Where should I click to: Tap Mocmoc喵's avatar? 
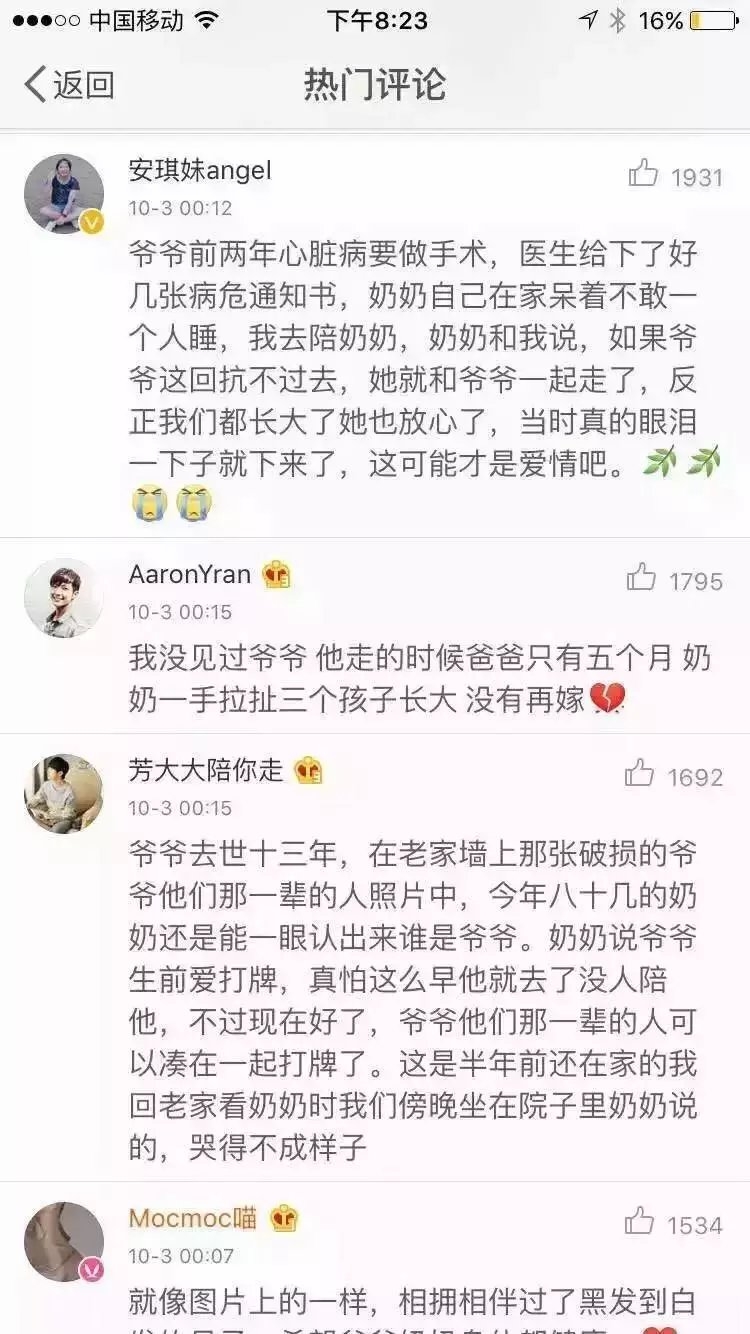64,1242
